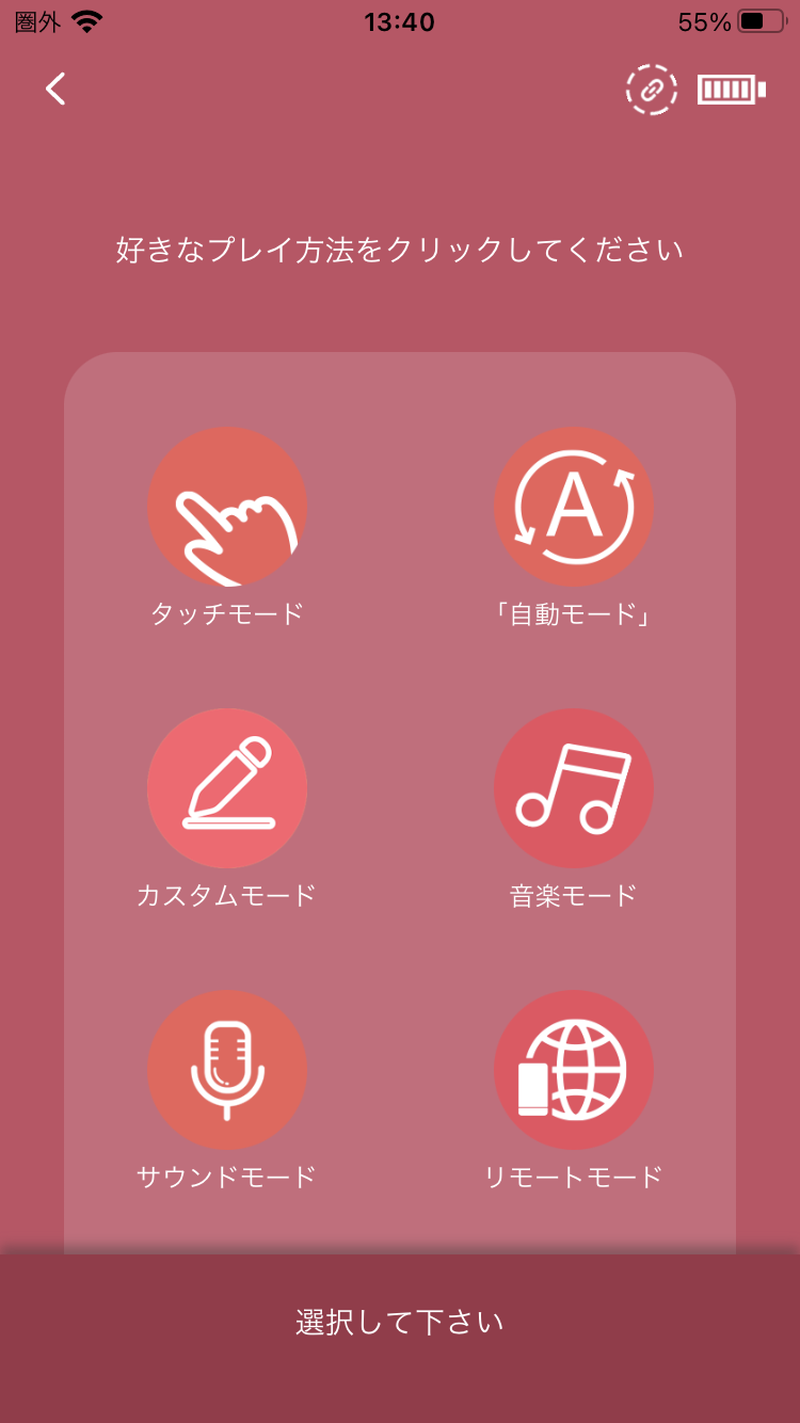Viewport: 800px width, 1423px height.
Task: Tap the 選択して下さい bottom bar
Action: coord(400,1322)
